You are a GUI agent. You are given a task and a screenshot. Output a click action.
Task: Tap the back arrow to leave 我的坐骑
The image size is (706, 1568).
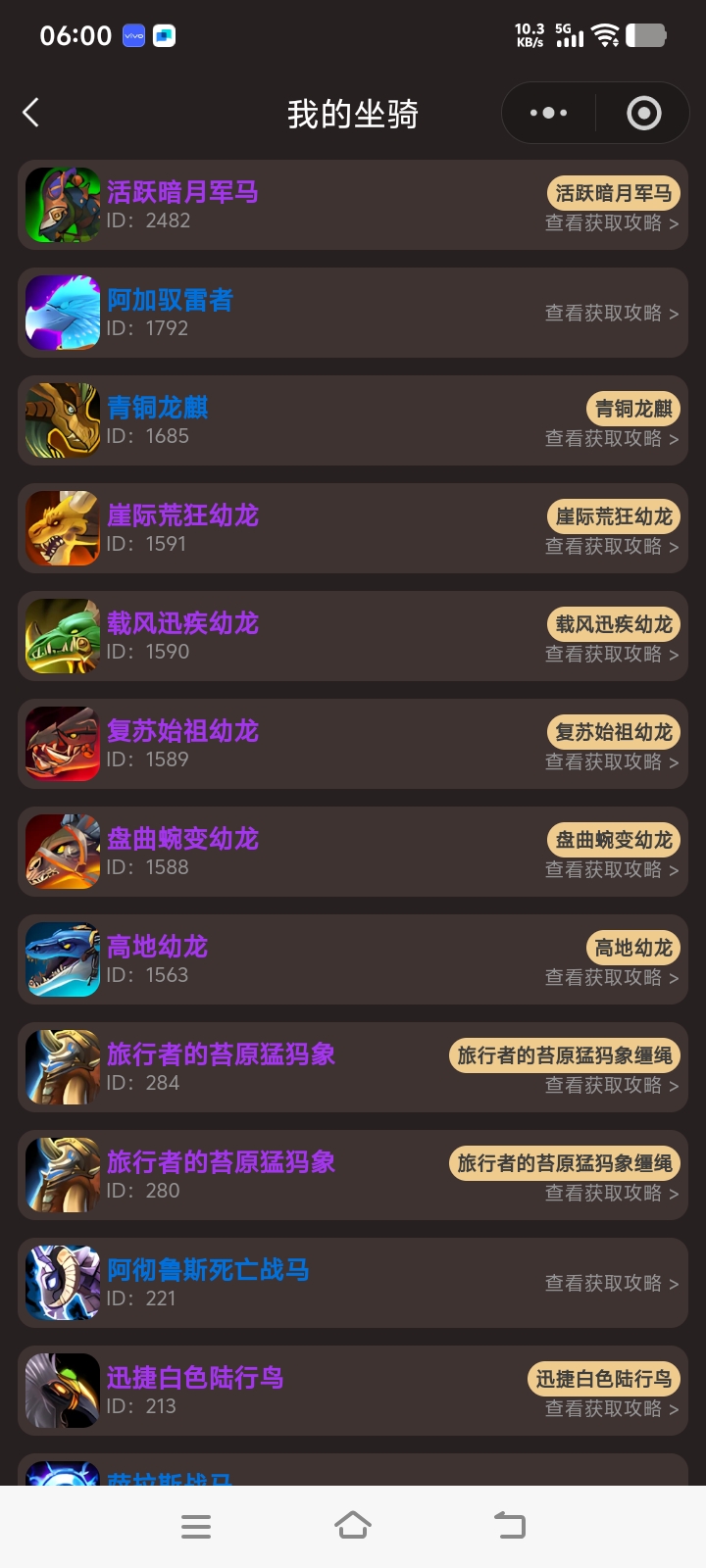(x=30, y=113)
